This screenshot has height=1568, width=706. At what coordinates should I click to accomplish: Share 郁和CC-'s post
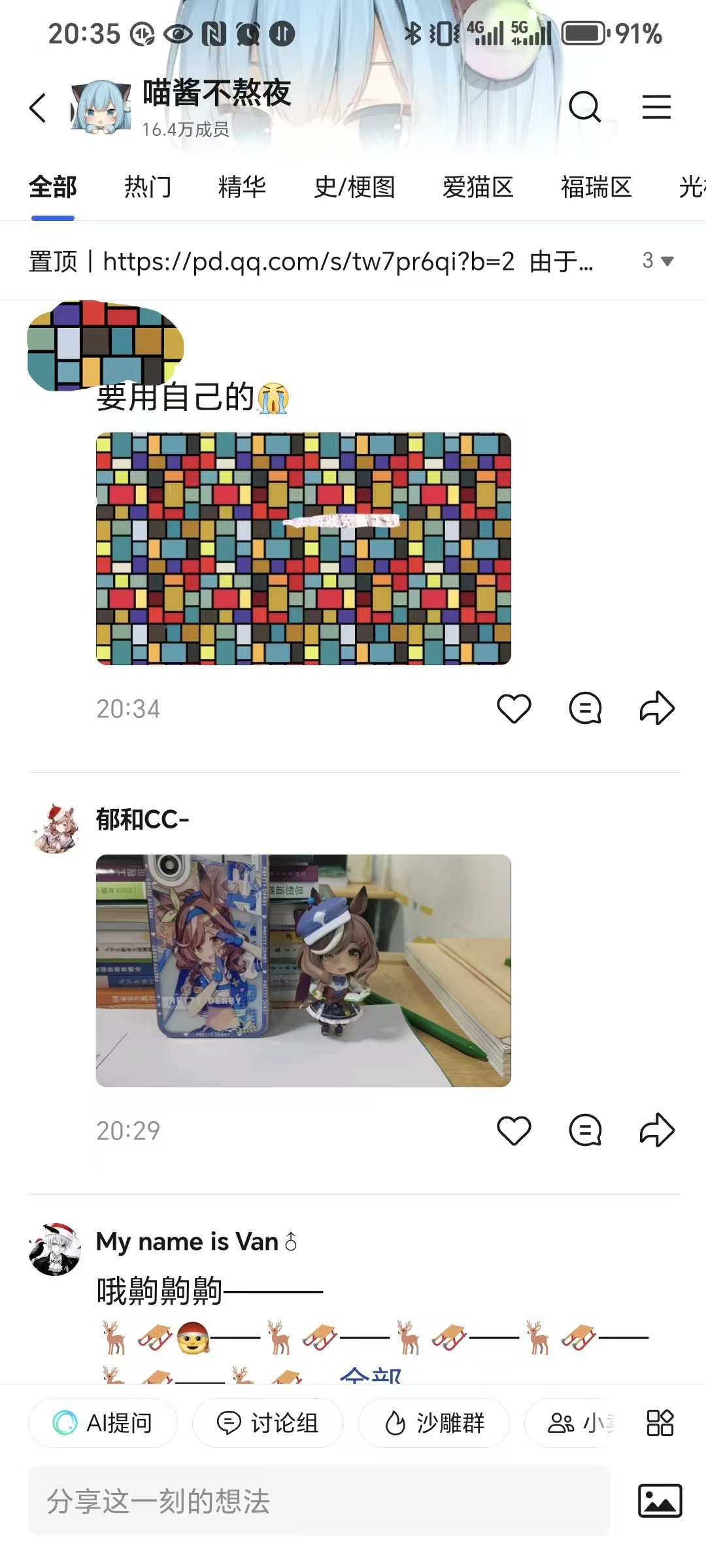pyautogui.click(x=656, y=1130)
